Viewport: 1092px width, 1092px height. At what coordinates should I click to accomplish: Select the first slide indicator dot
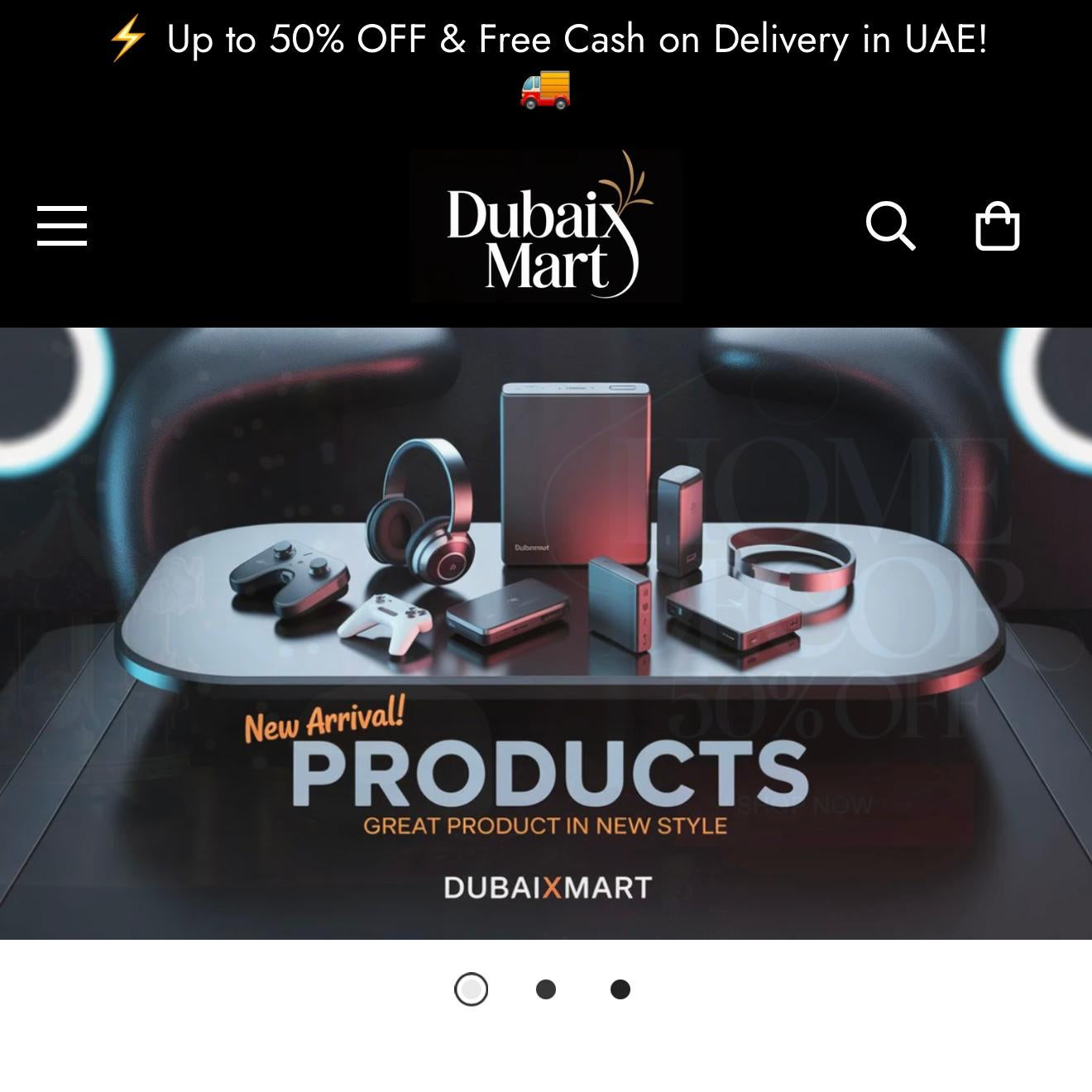pos(472,989)
